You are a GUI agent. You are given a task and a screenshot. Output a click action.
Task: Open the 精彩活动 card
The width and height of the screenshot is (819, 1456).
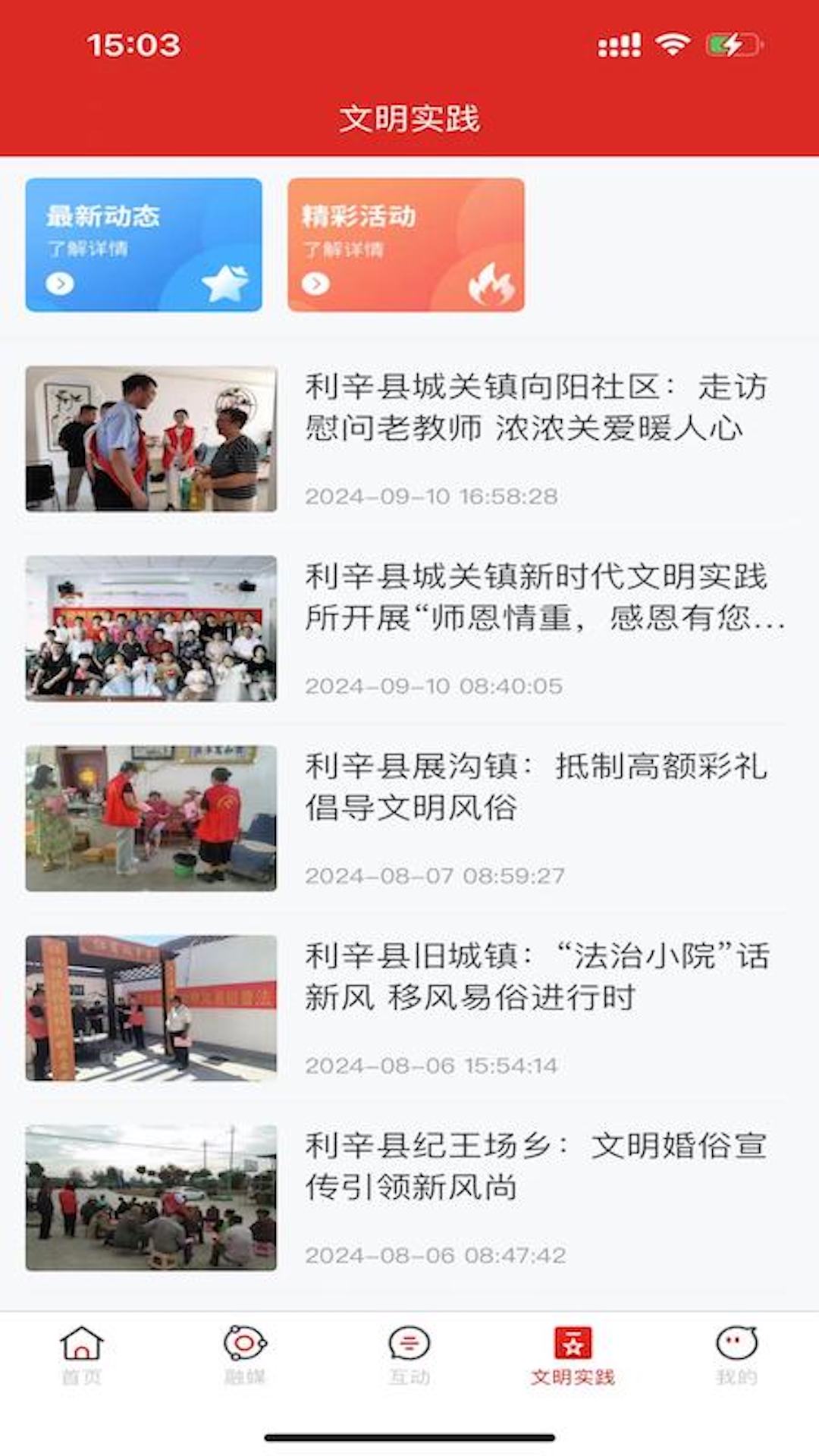coord(406,244)
